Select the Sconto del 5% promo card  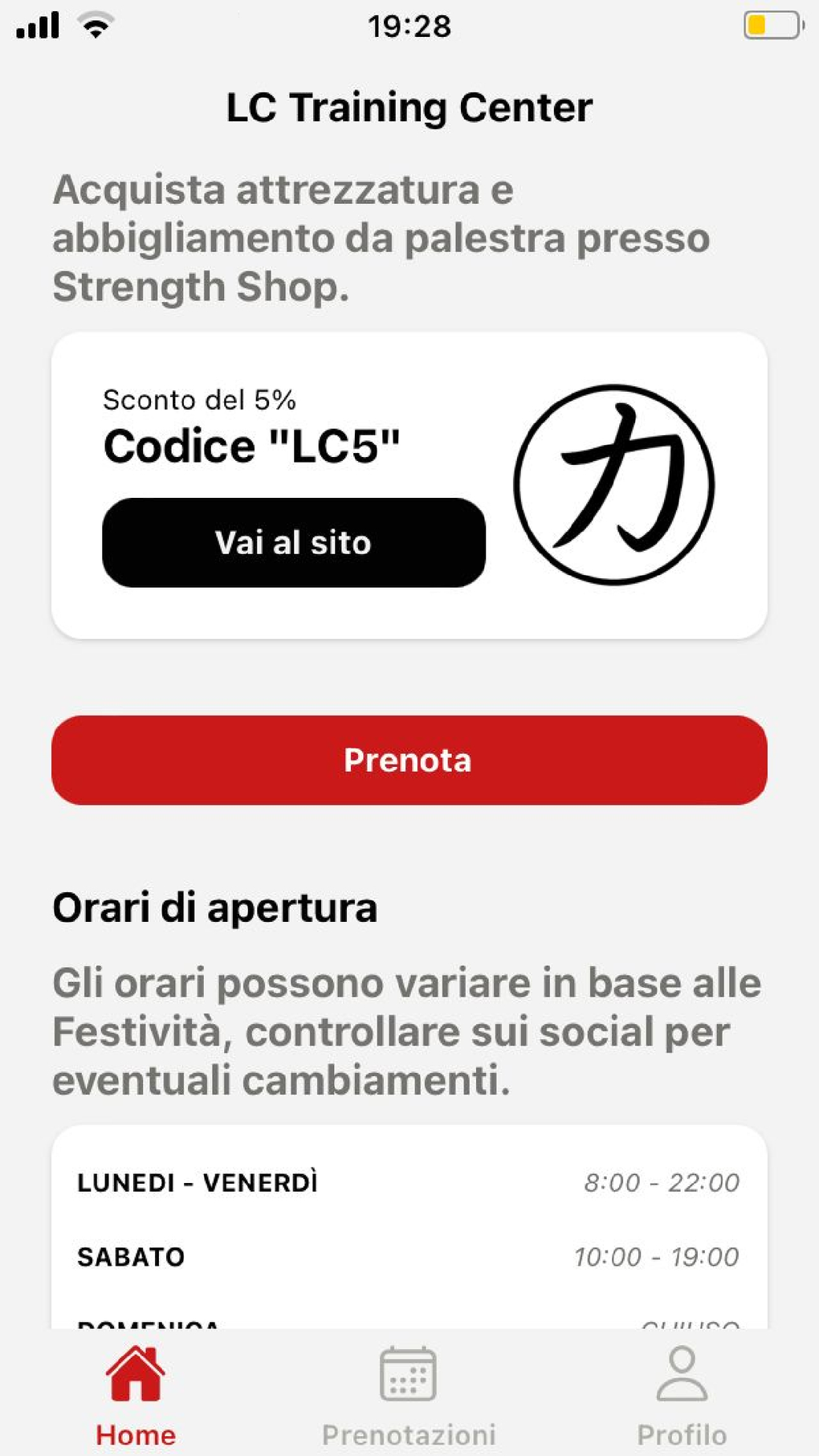409,486
